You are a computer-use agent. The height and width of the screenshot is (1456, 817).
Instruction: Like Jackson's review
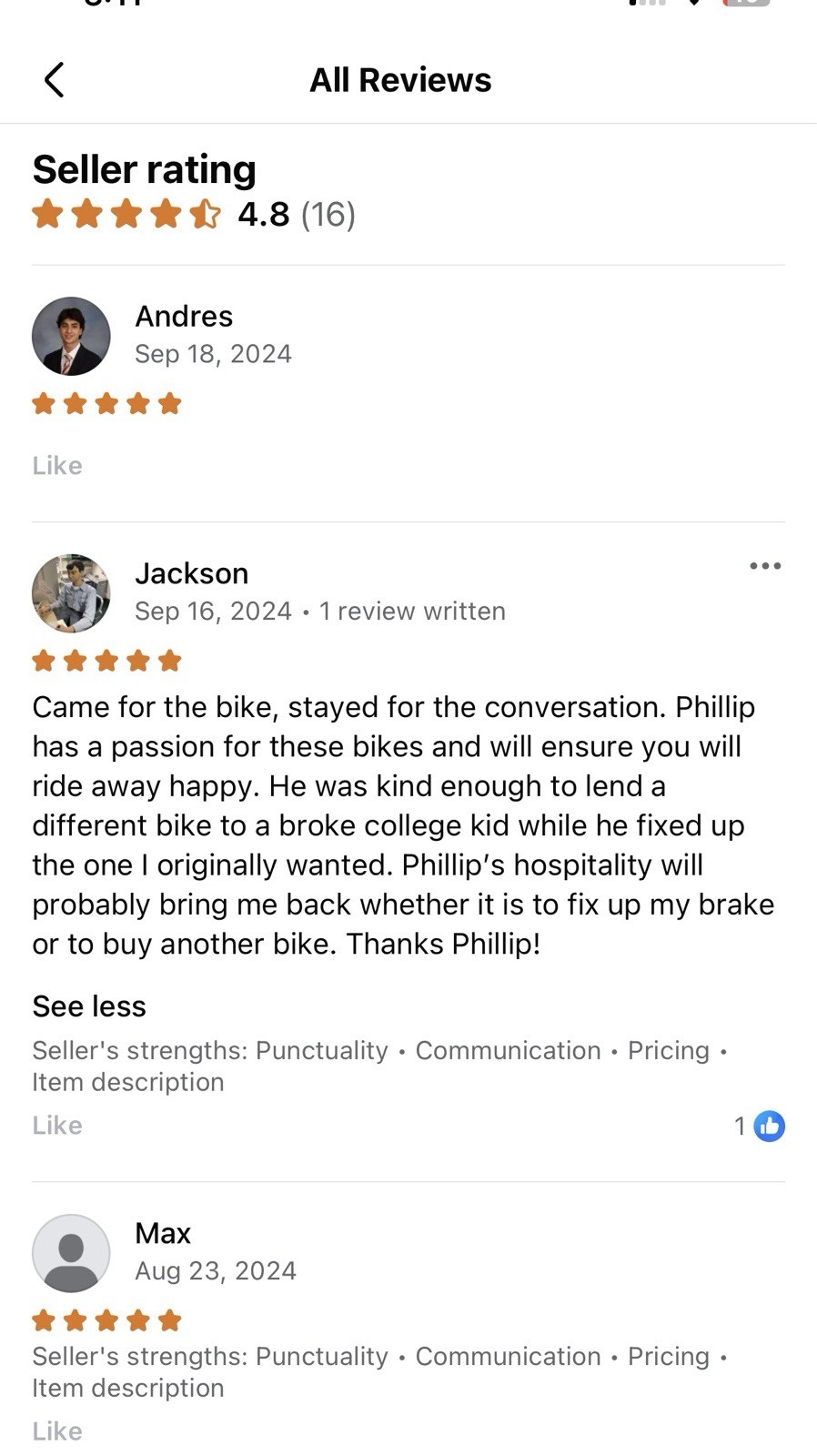57,1126
